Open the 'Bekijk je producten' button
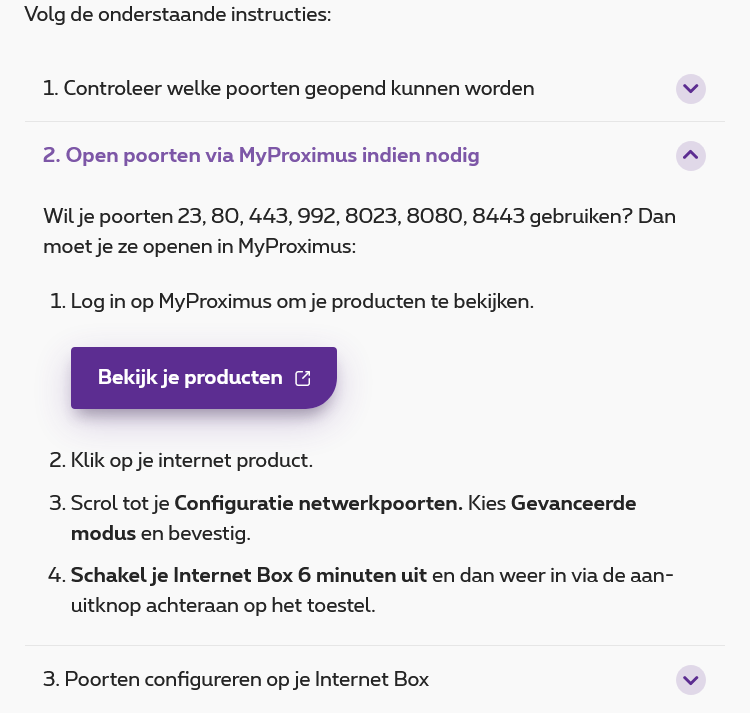Viewport: 750px width, 713px height. pyautogui.click(x=203, y=378)
